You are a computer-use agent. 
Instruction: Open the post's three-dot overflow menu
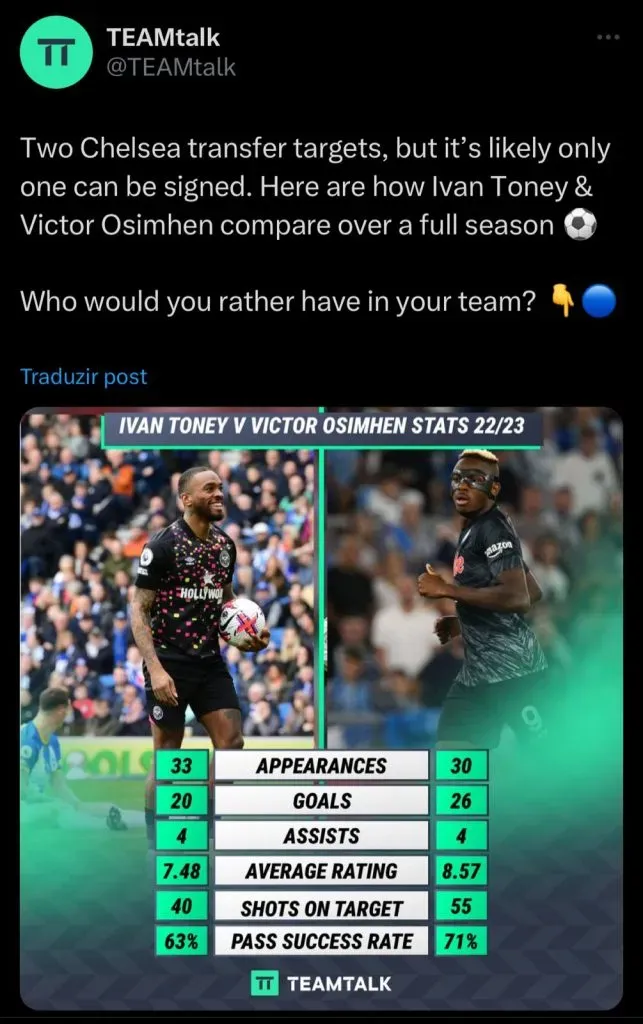pos(607,37)
